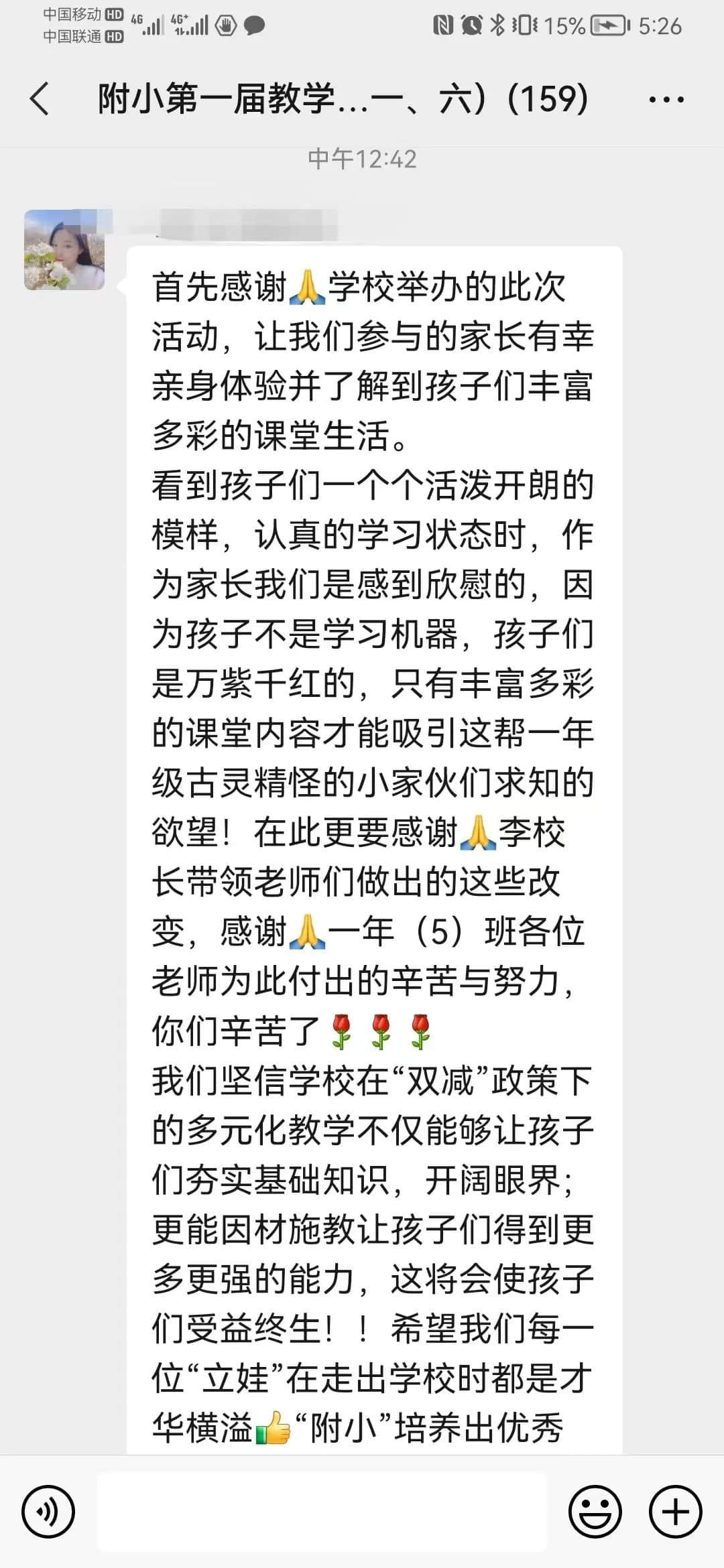Switch to voice message input
Screen dimensions: 724x1568
point(48,1512)
